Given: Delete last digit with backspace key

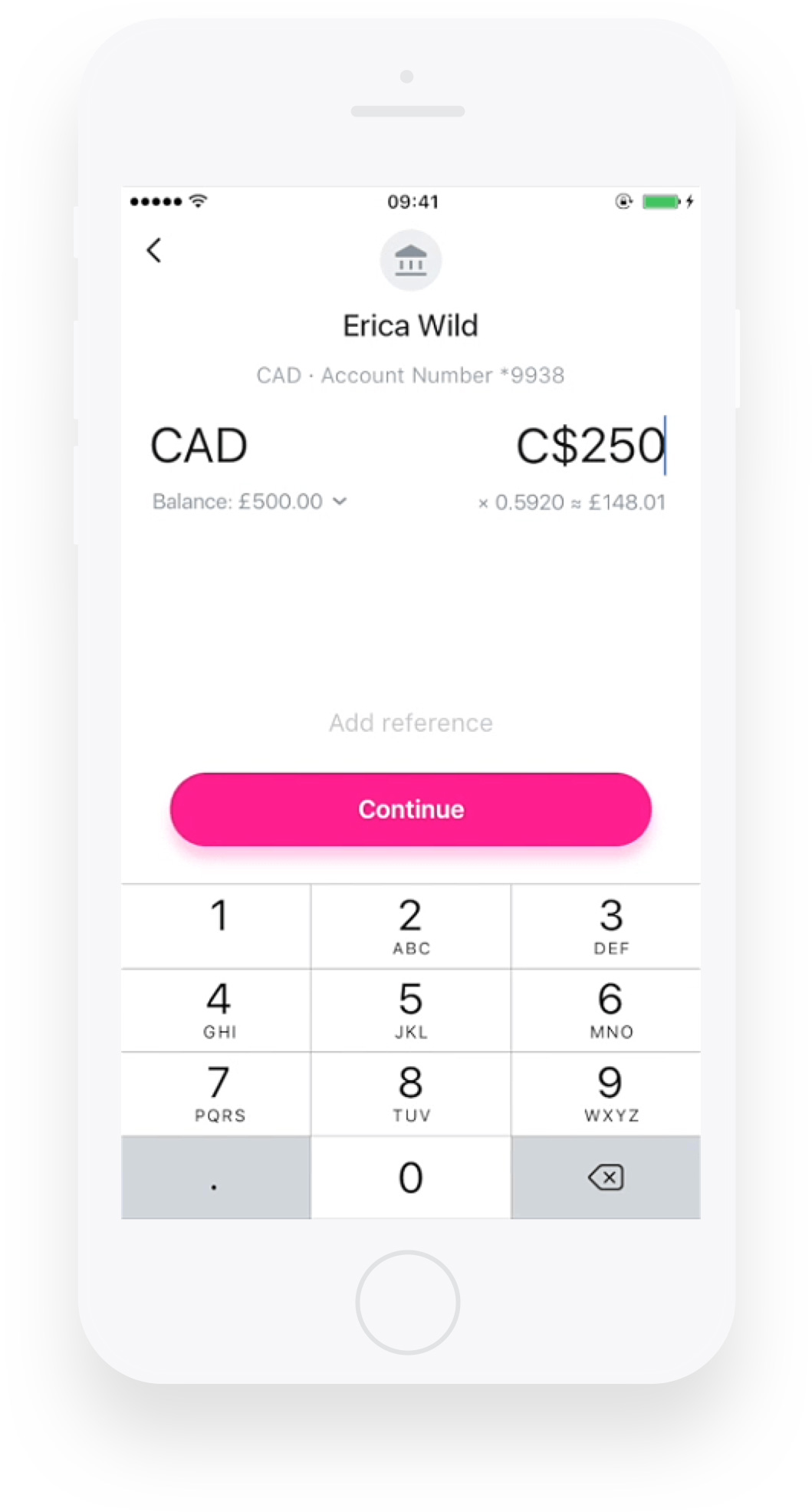Looking at the screenshot, I should (606, 1178).
